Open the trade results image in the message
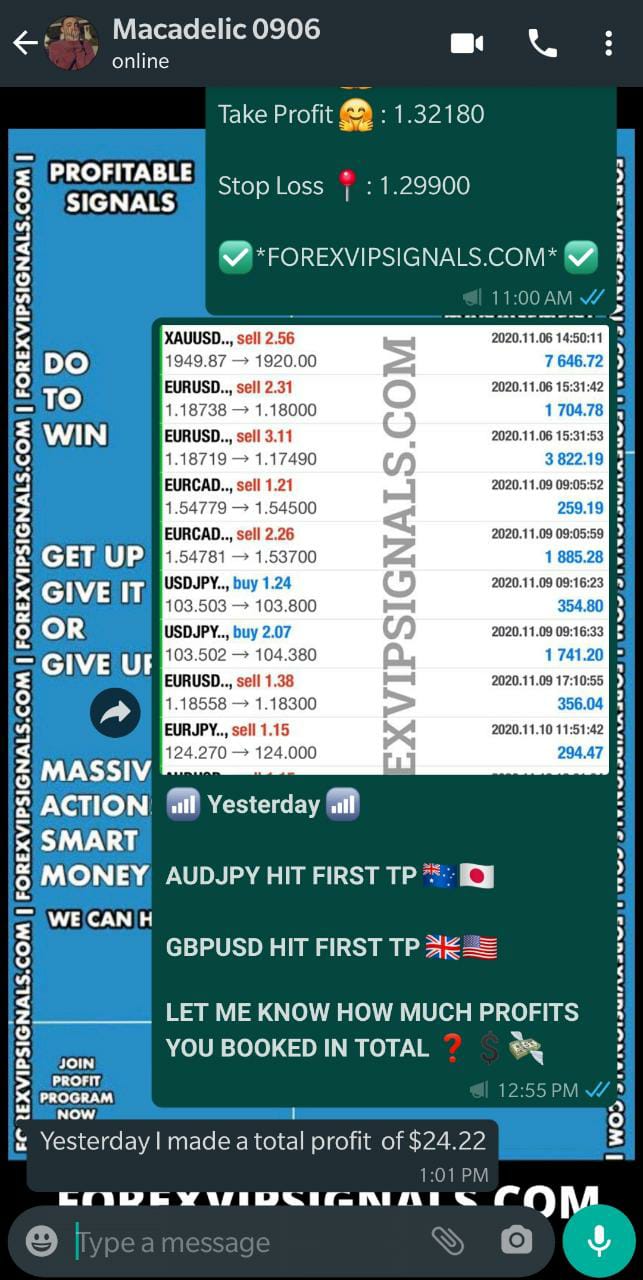Image resolution: width=643 pixels, height=1280 pixels. [x=384, y=548]
